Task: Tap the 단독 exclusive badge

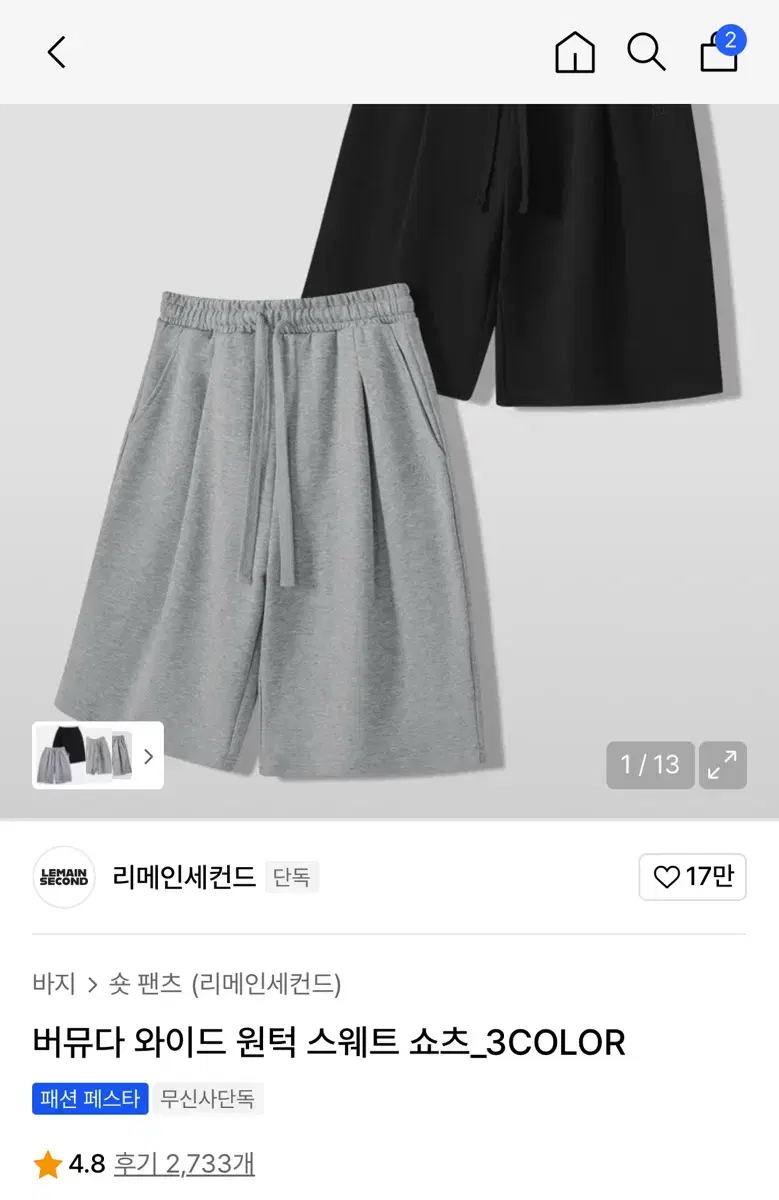Action: pos(293,877)
